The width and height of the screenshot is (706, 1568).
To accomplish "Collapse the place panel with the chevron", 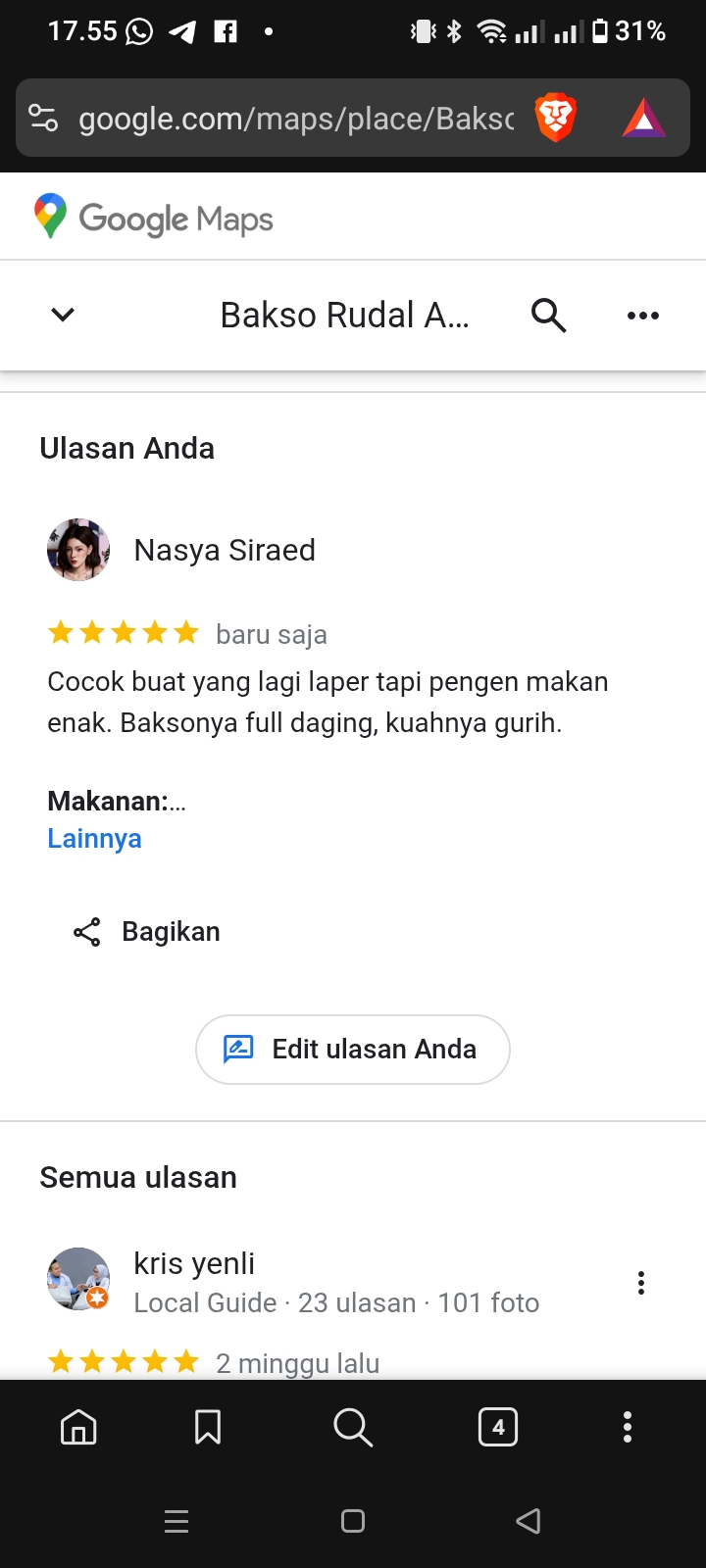I will click(63, 315).
